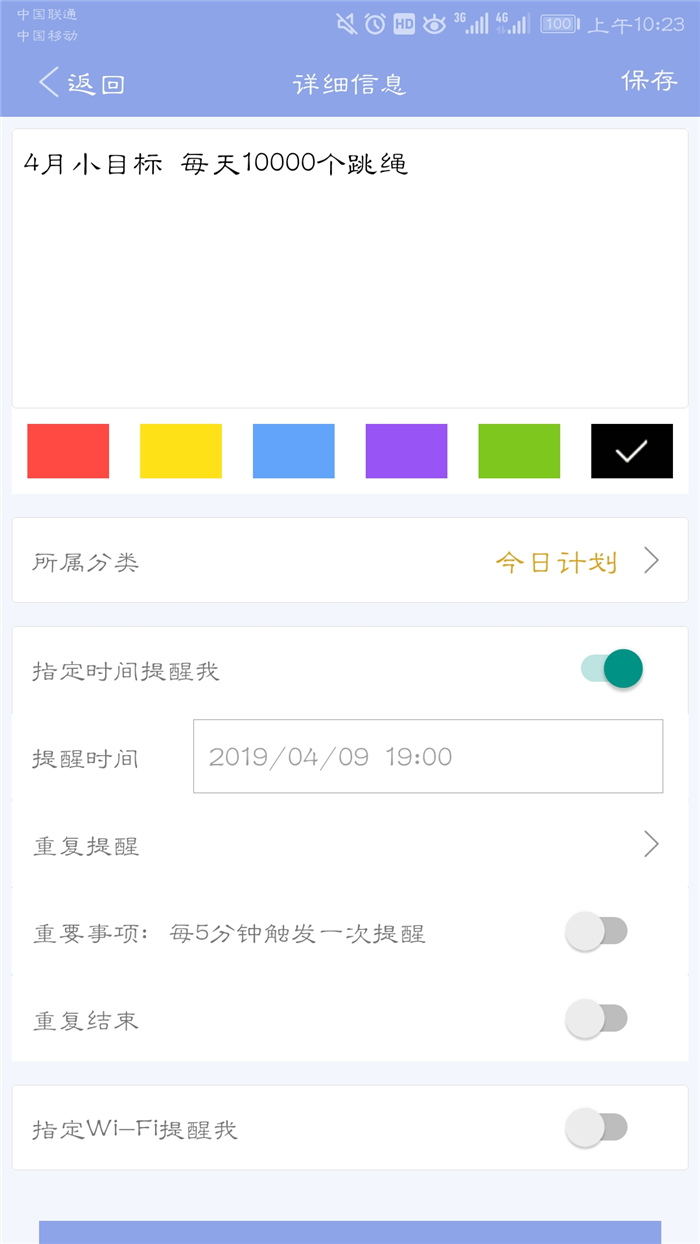Save the note with 保存
The height and width of the screenshot is (1244, 700).
point(649,81)
